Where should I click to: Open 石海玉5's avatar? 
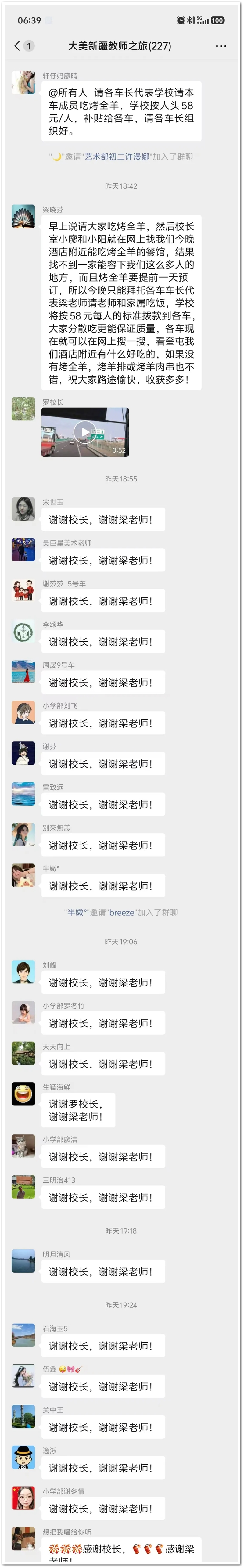23,1336
